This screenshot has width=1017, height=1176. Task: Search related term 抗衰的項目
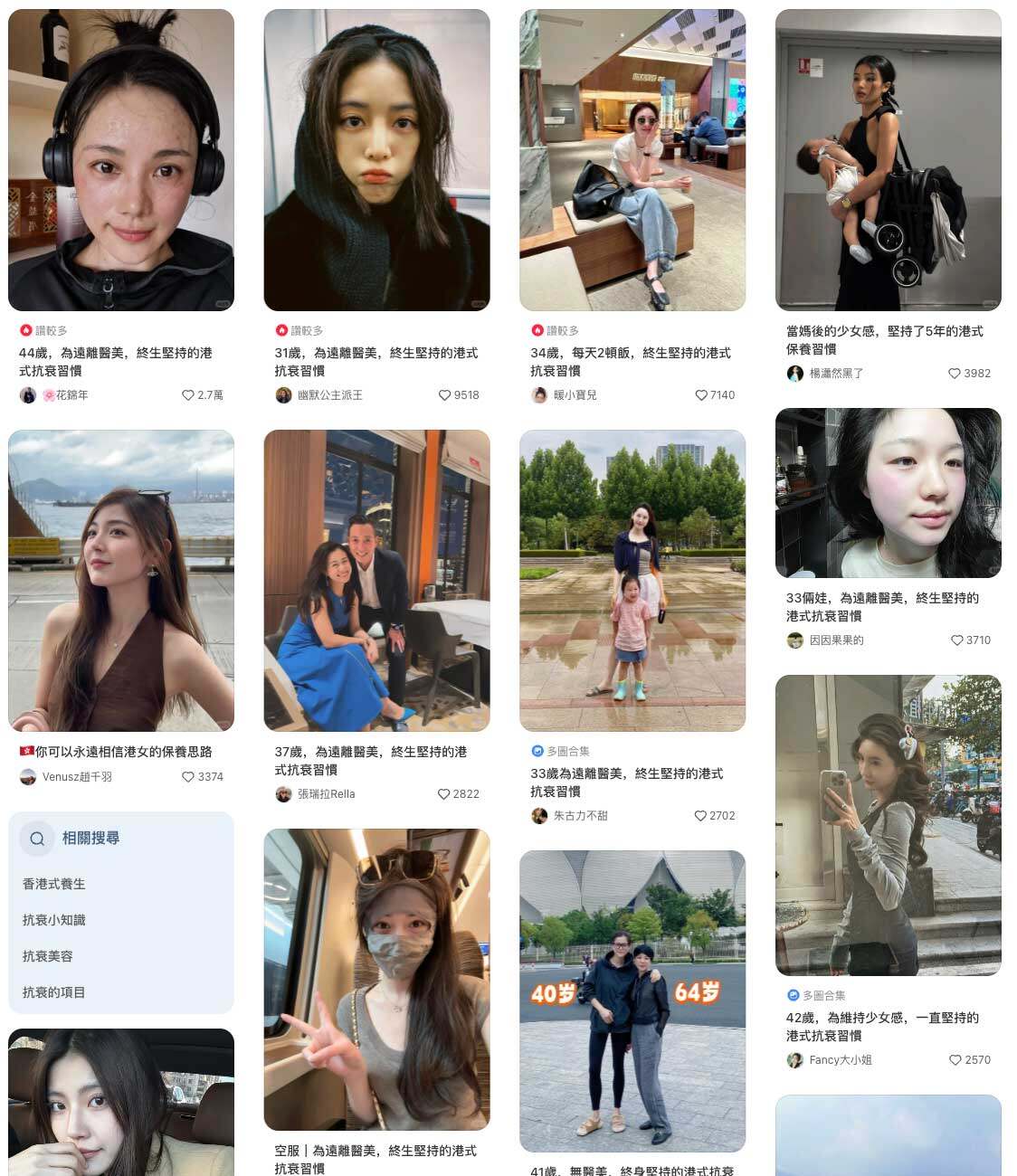[x=54, y=992]
